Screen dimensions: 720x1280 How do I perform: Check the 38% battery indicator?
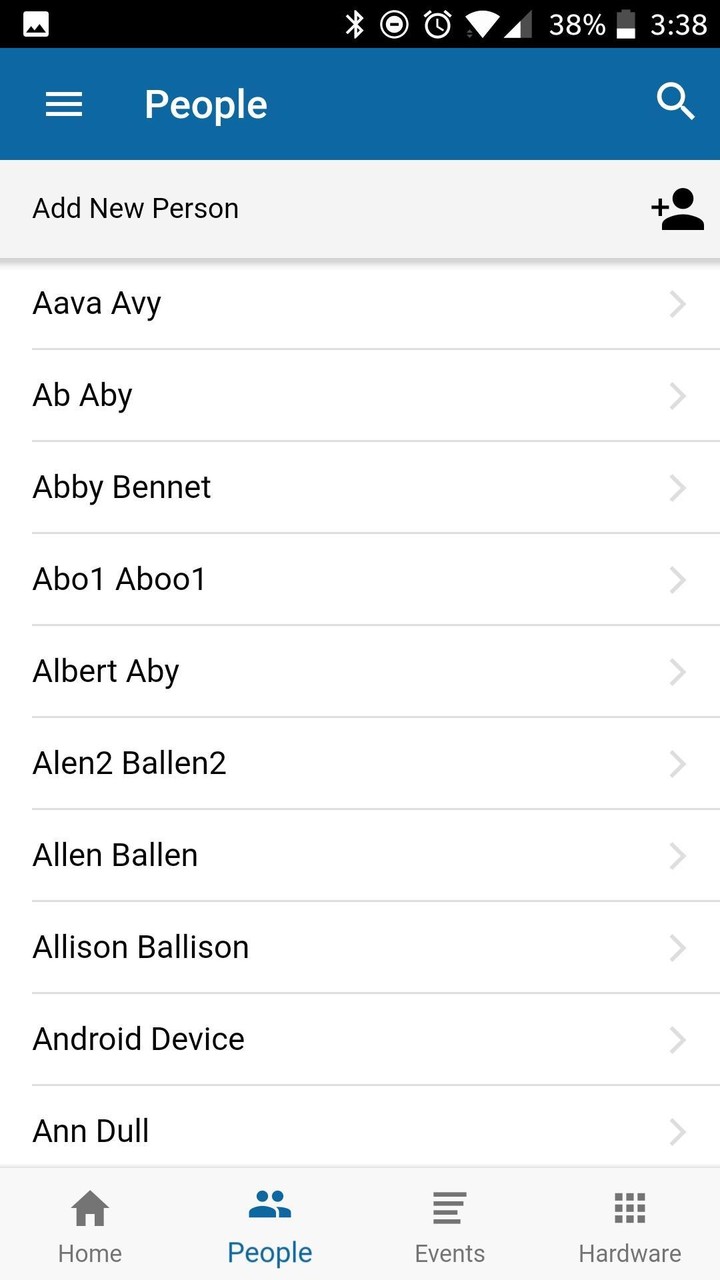(x=576, y=24)
